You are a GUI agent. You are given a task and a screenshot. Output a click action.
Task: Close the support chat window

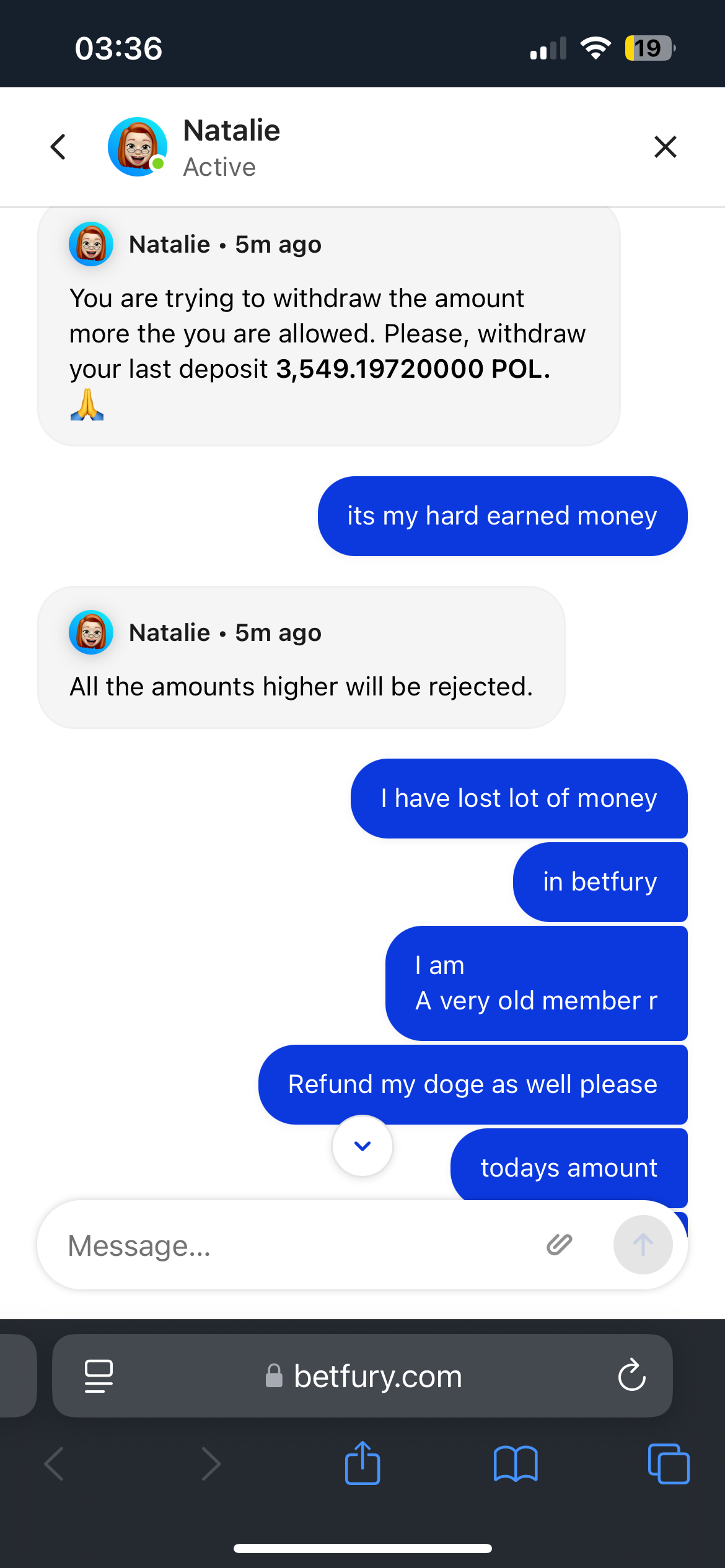[665, 147]
